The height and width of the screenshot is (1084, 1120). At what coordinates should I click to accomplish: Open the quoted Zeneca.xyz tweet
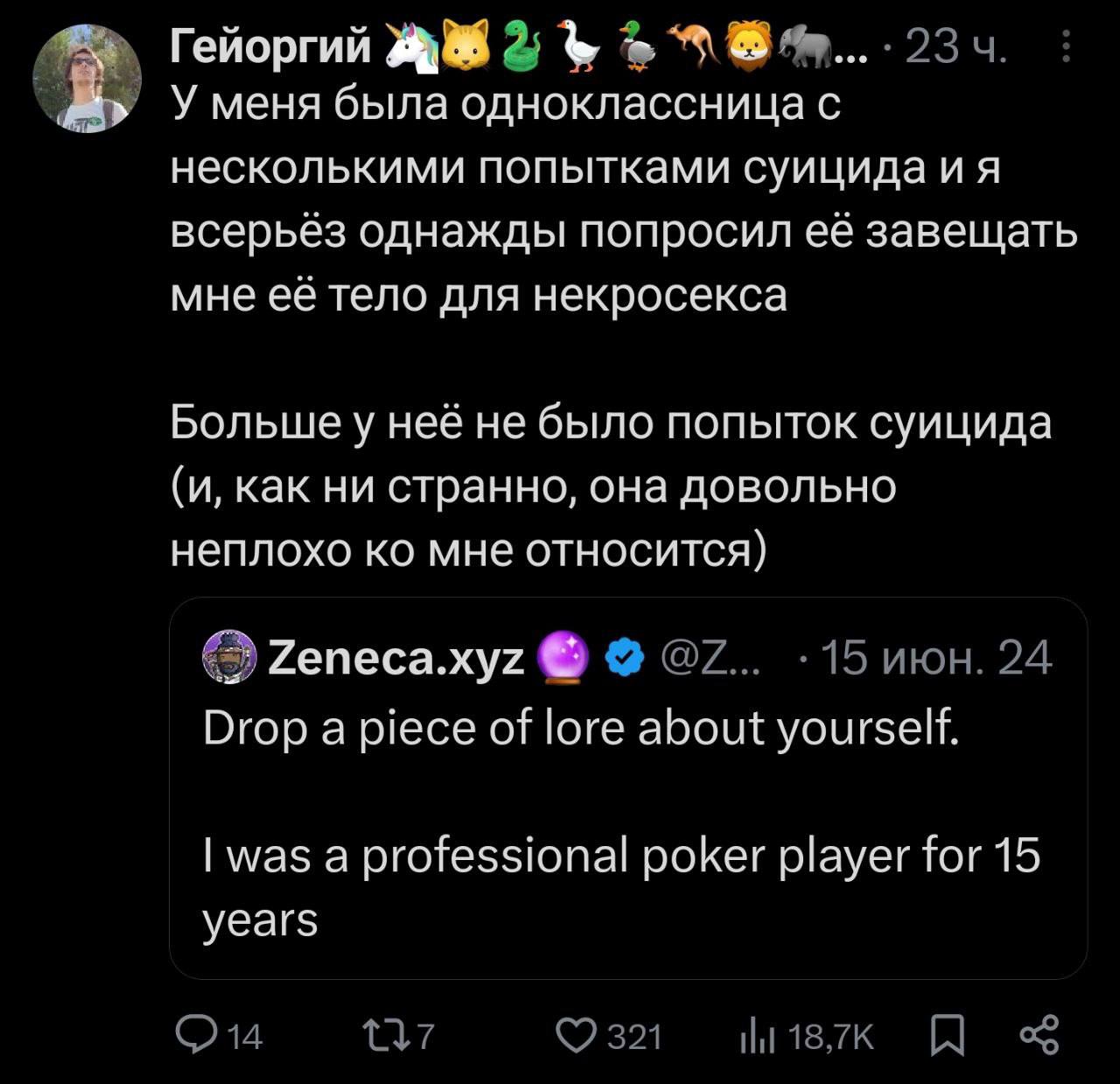click(x=627, y=787)
